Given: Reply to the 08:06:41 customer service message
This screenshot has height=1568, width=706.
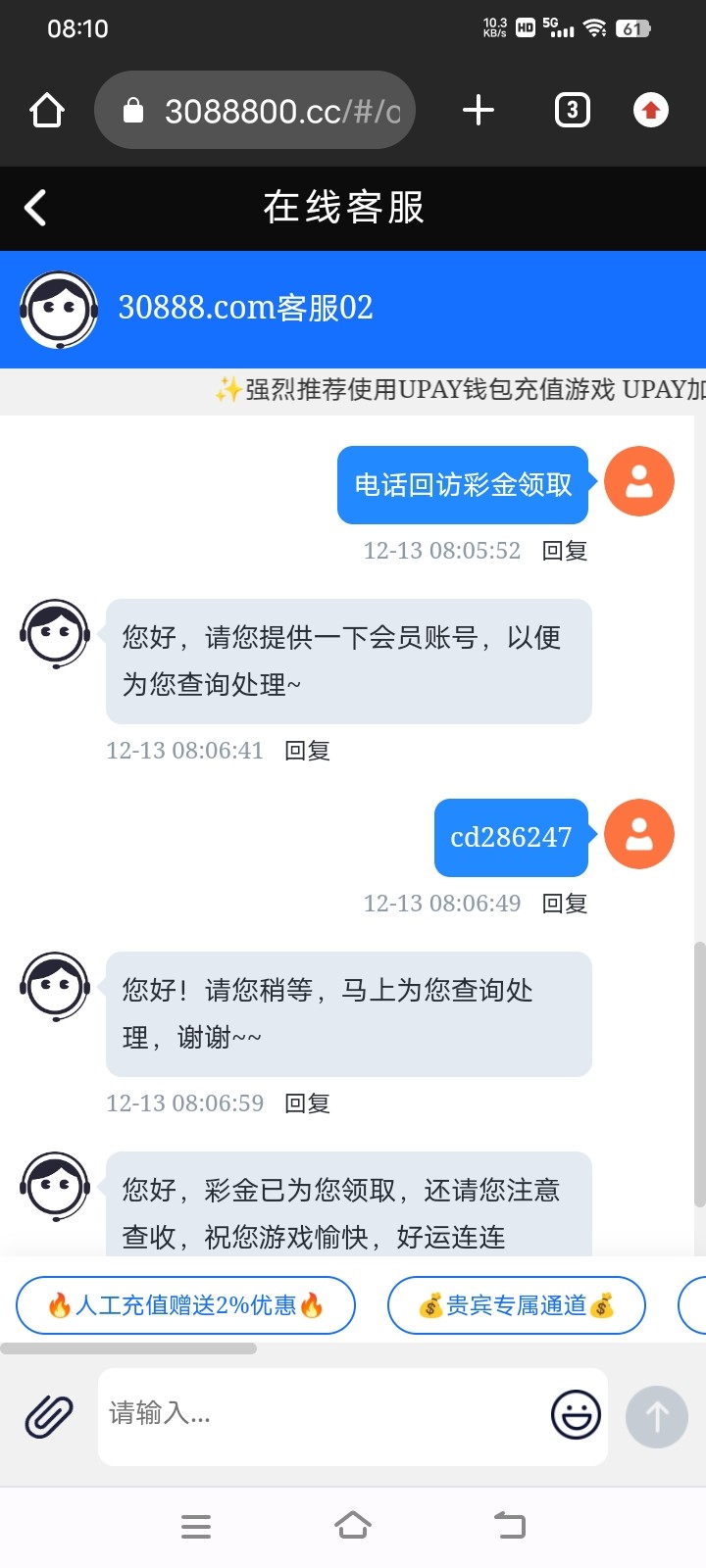Looking at the screenshot, I should pos(307,751).
